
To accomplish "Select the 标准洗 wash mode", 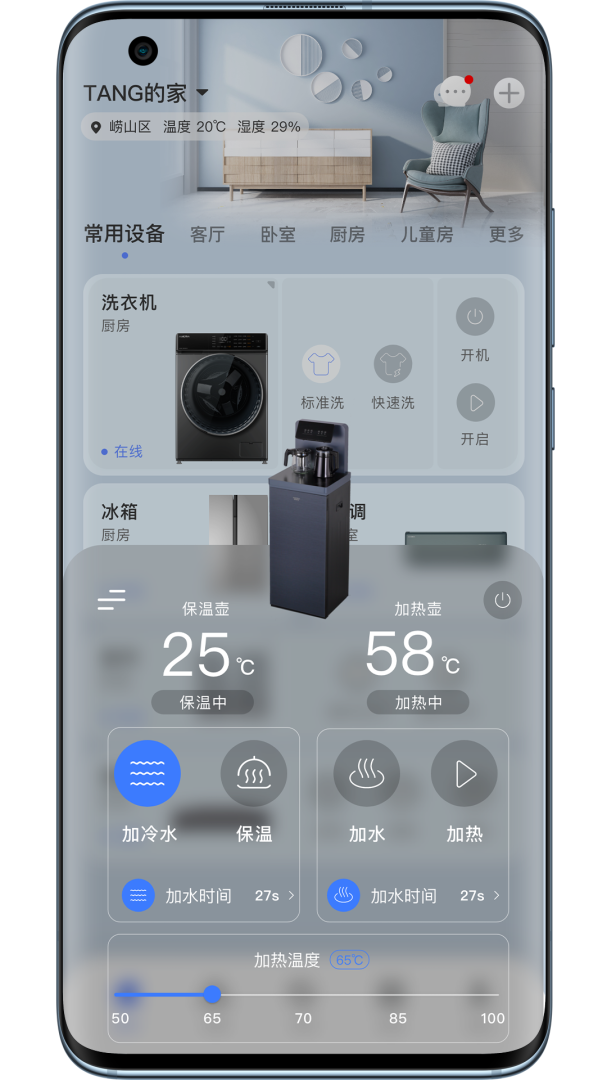I will (321, 365).
